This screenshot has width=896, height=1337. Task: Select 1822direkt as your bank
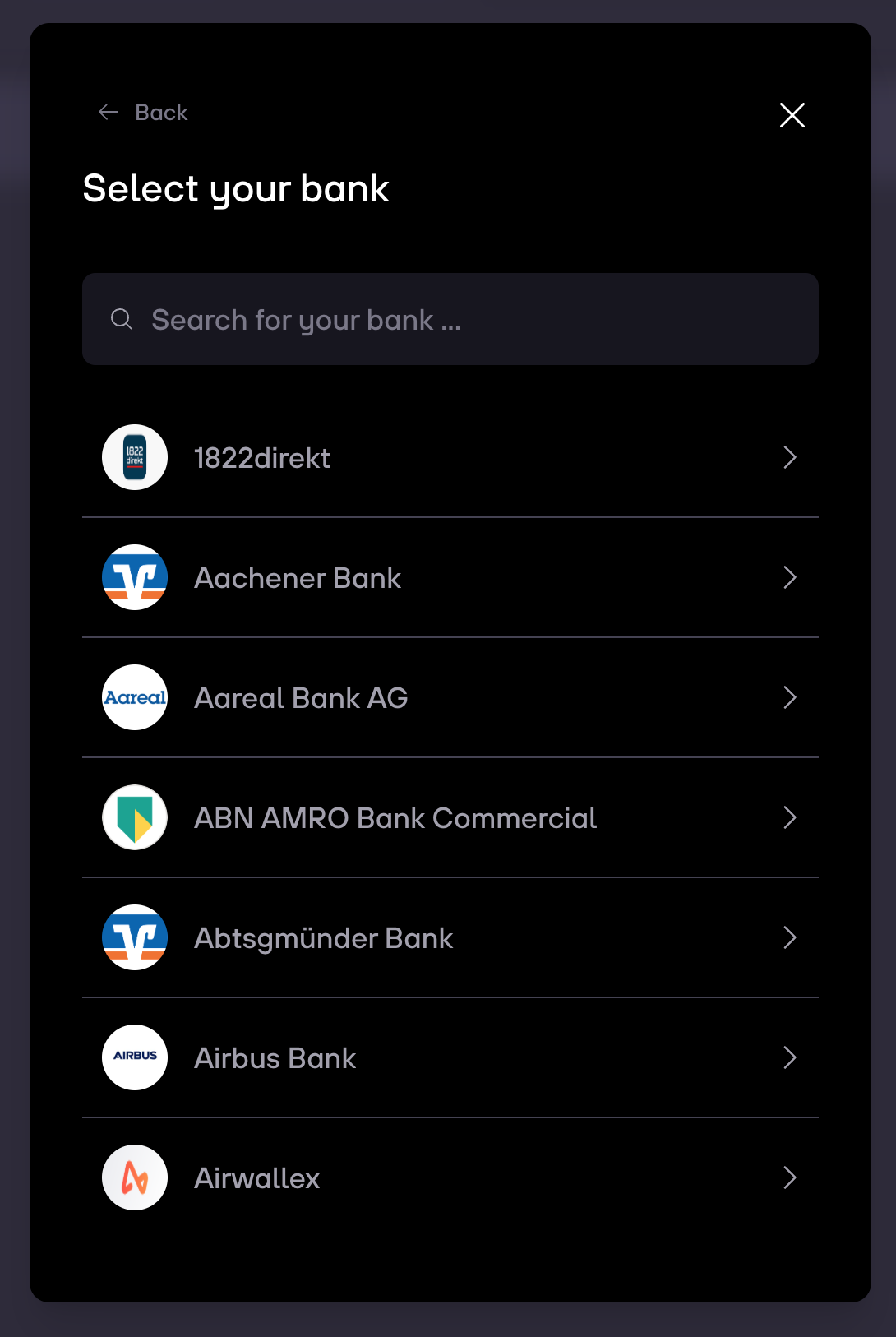coord(450,457)
